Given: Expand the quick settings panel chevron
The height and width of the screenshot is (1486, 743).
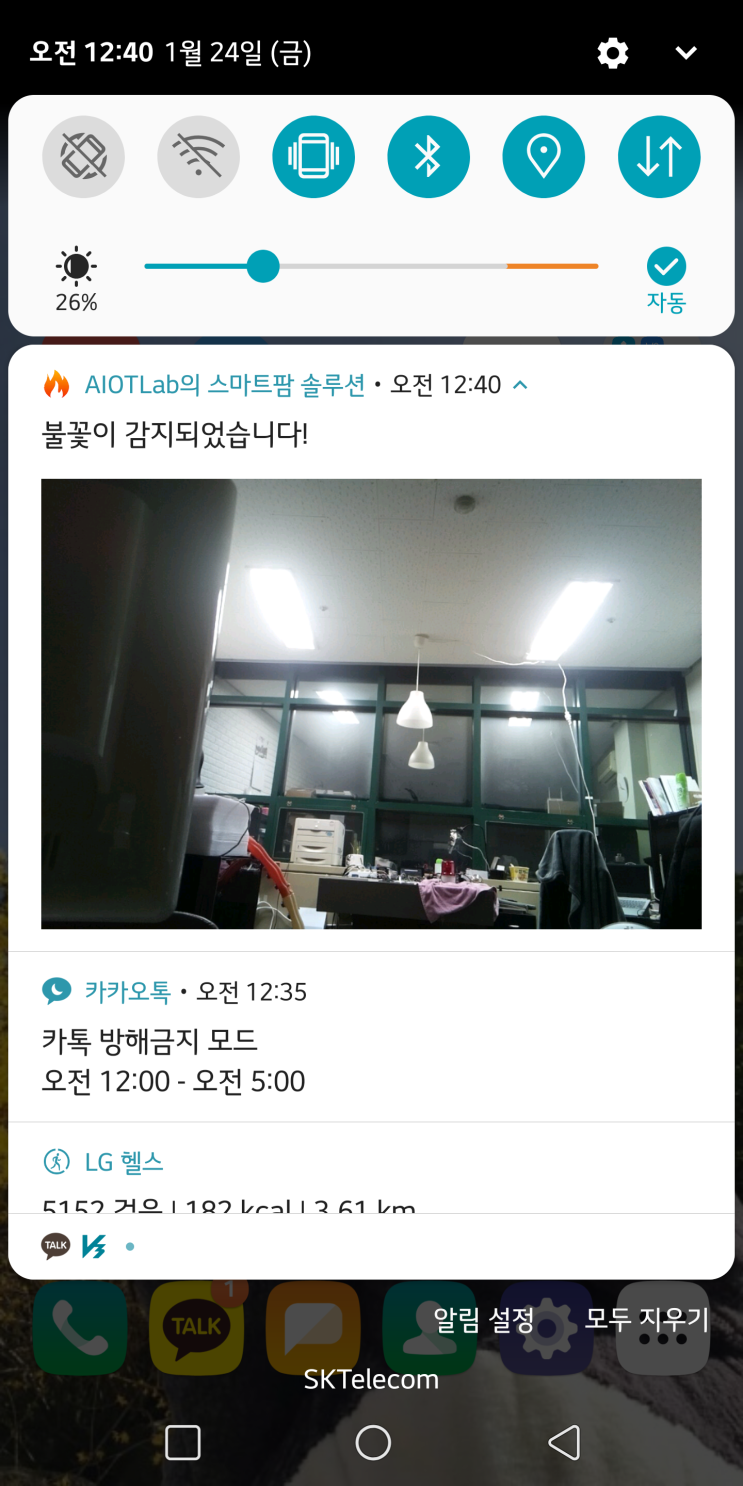Looking at the screenshot, I should point(686,53).
